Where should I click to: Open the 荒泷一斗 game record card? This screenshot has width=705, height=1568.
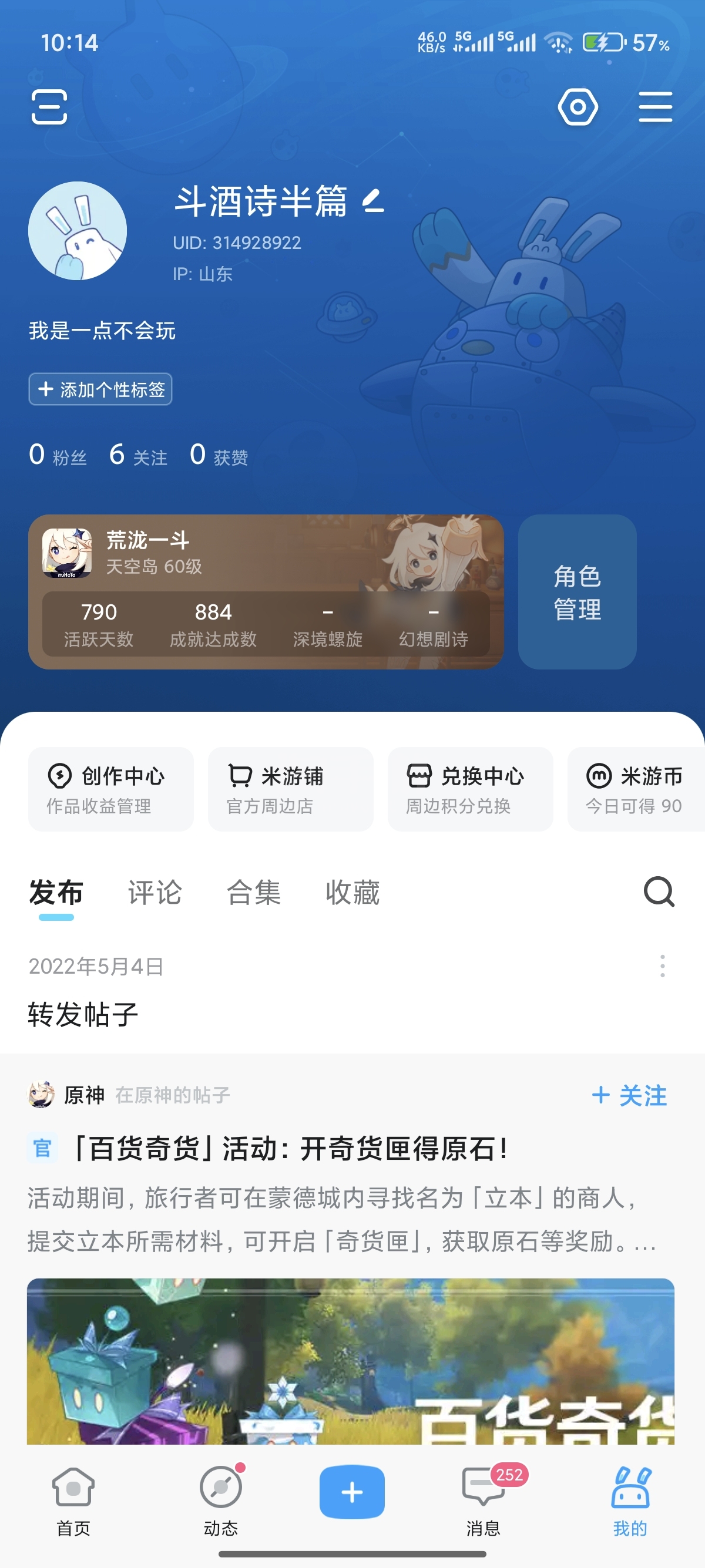click(x=266, y=591)
